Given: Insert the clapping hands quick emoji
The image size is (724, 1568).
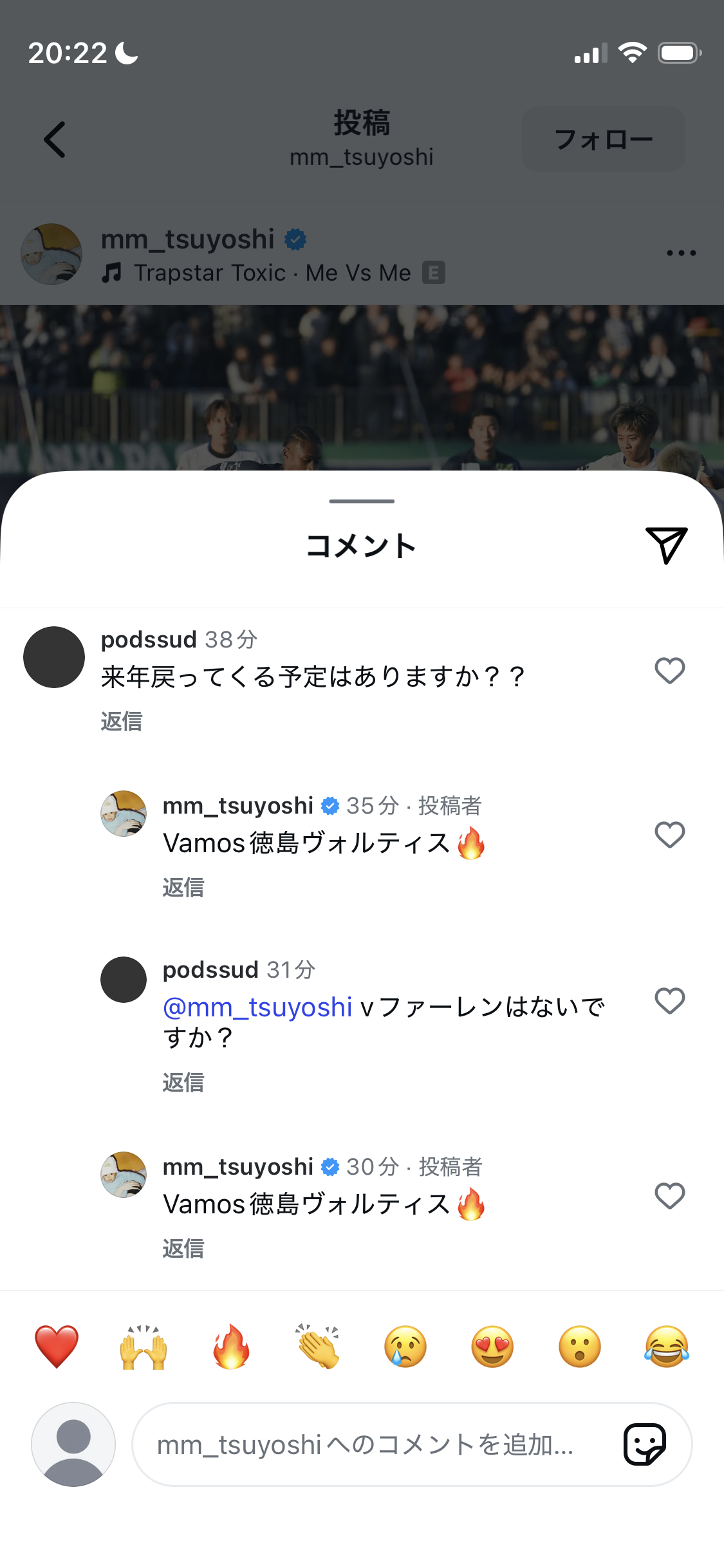Looking at the screenshot, I should 318,1347.
